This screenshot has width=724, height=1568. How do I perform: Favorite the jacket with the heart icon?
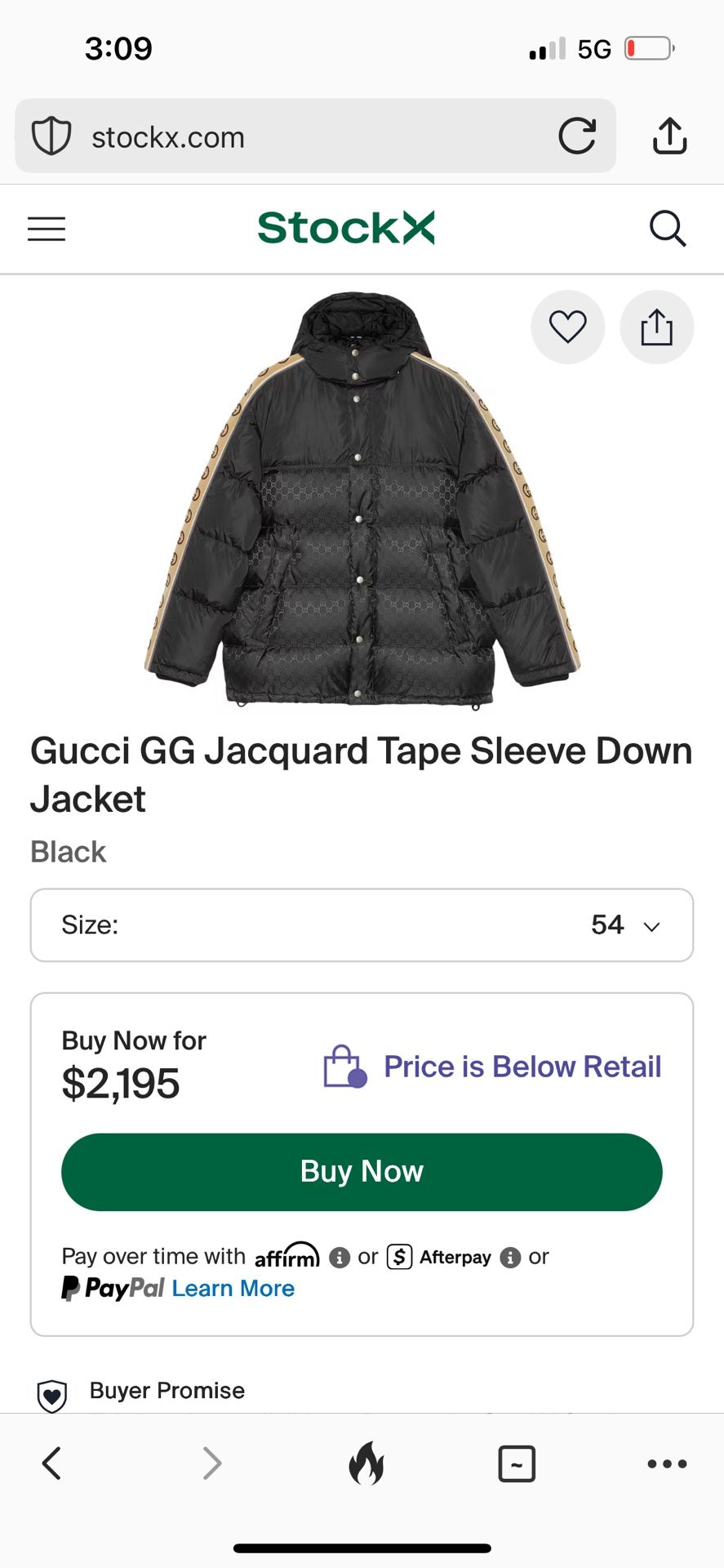tap(567, 326)
